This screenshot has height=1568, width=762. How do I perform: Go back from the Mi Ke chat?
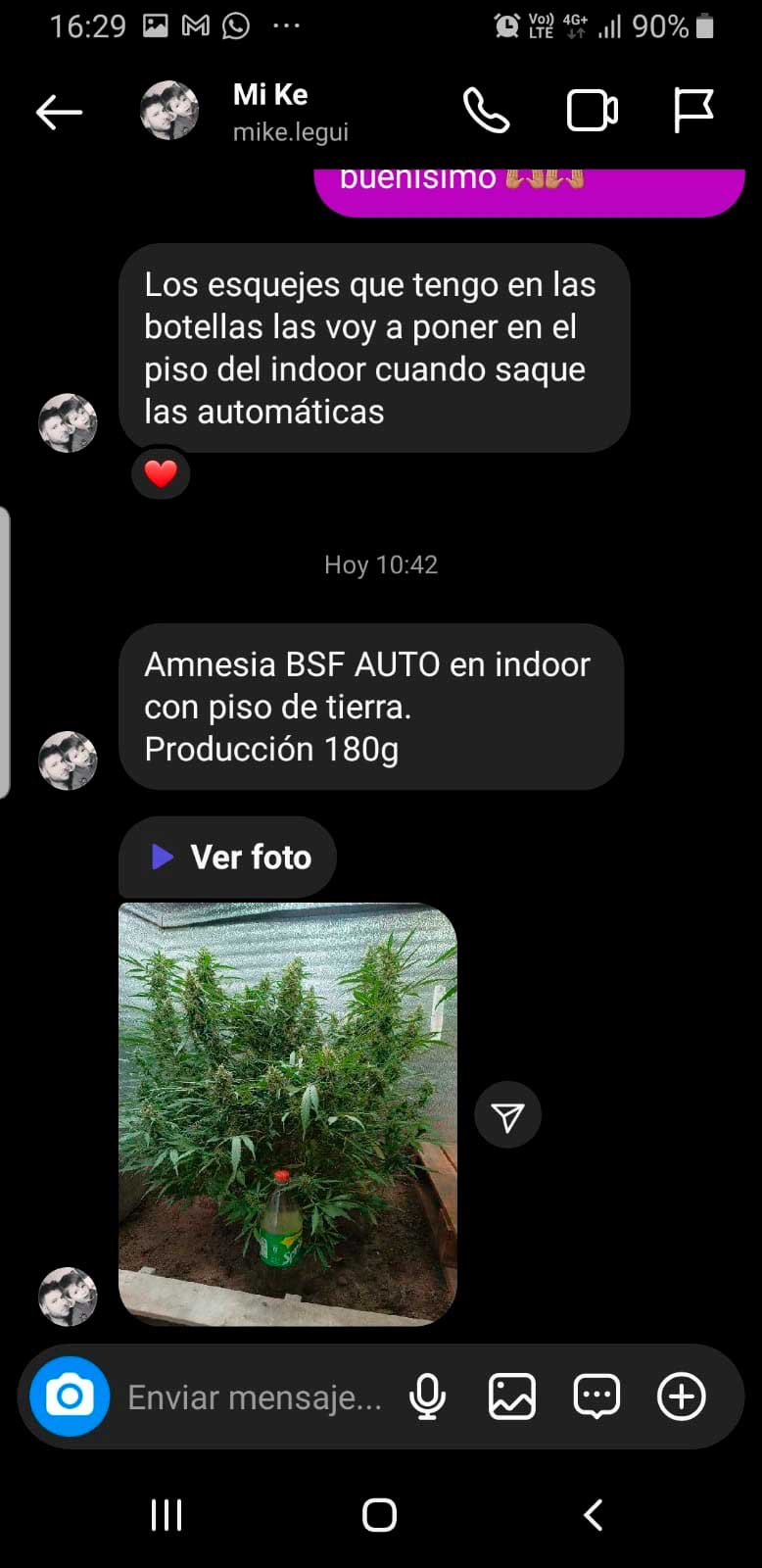[59, 113]
